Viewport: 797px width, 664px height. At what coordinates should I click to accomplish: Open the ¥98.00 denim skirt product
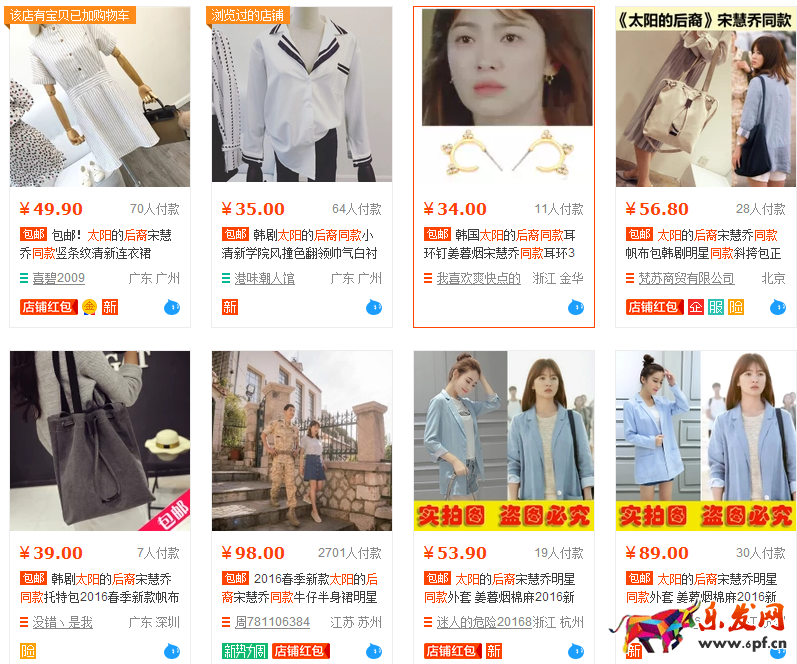[301, 441]
